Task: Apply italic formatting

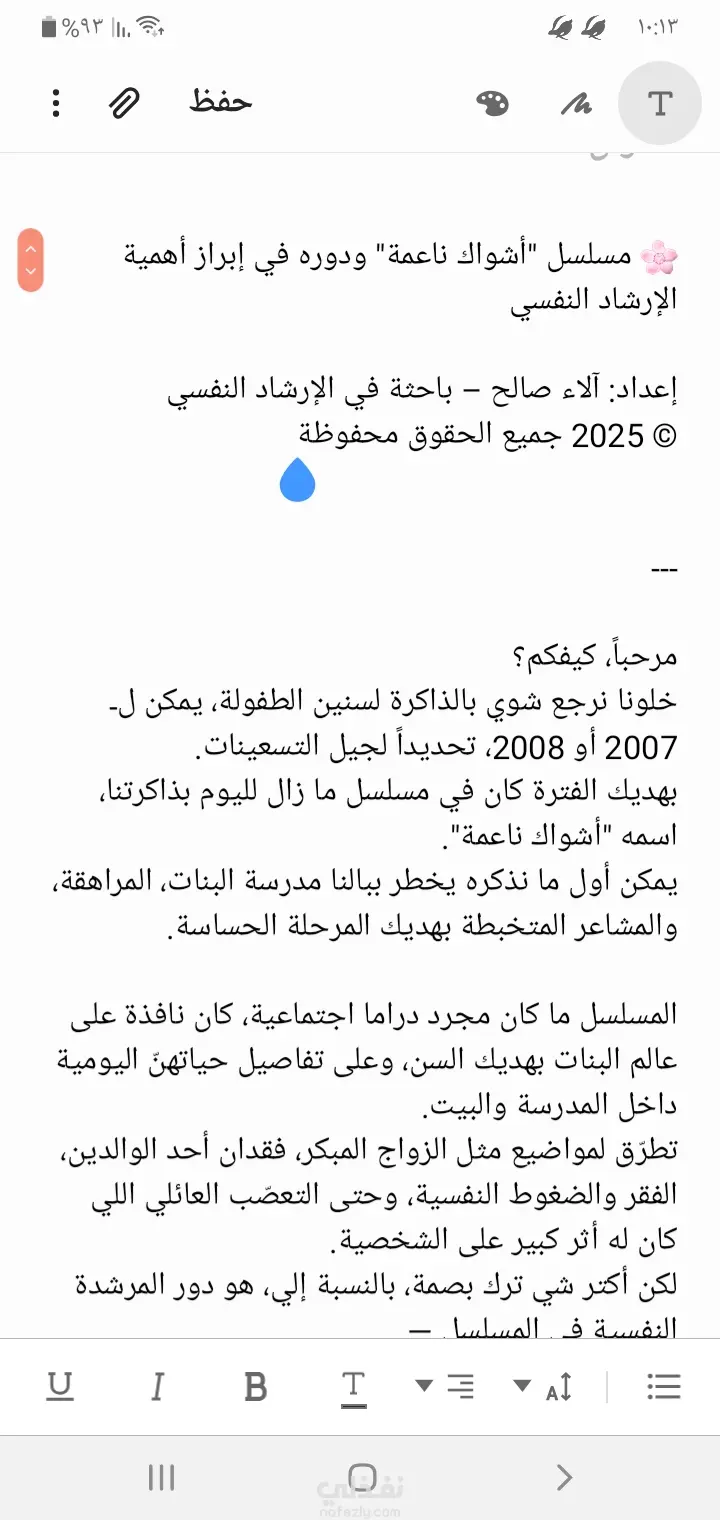Action: (157, 1387)
